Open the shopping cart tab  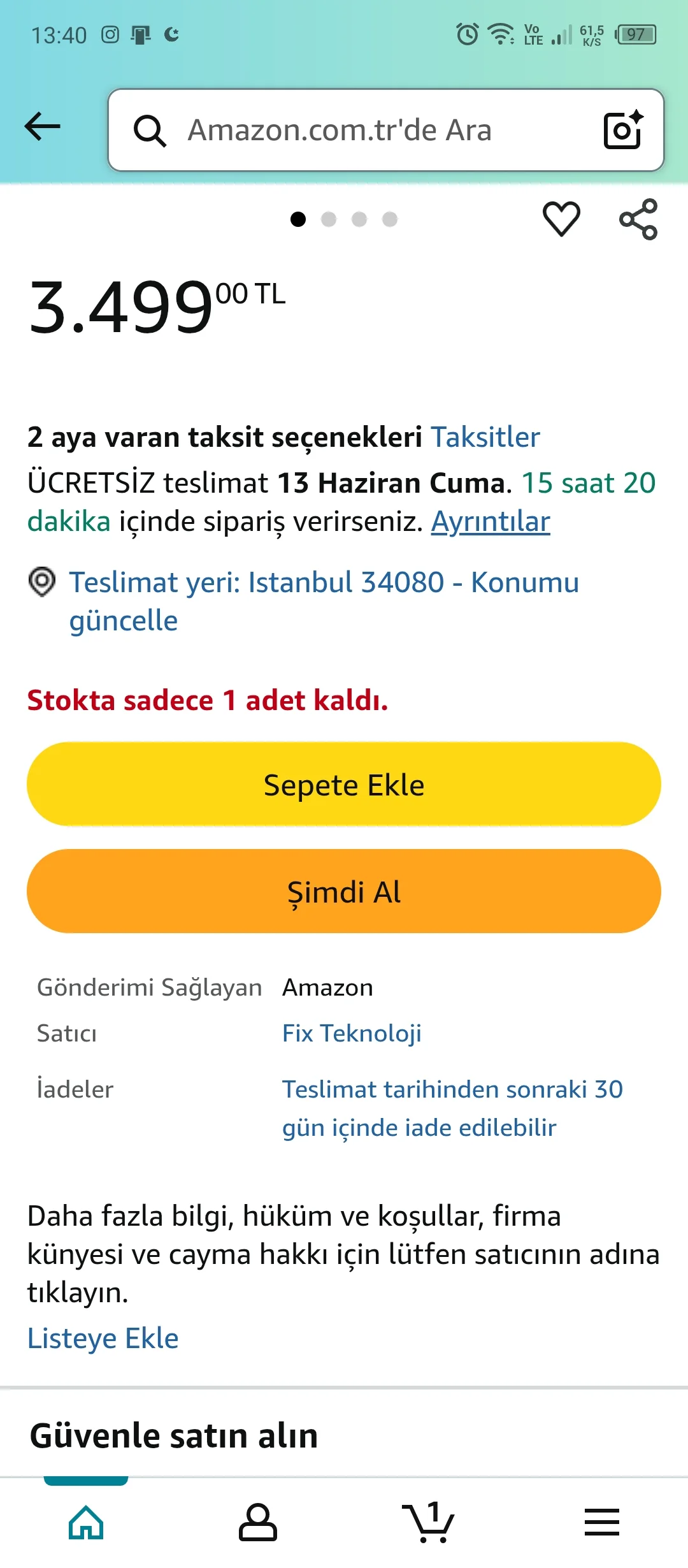tap(429, 1522)
